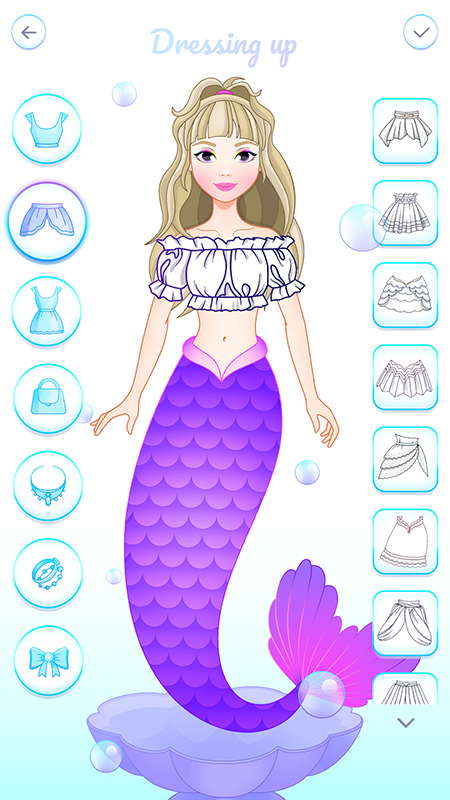Select the A-line skirt with lace trim
Image resolution: width=450 pixels, height=800 pixels.
(x=405, y=542)
